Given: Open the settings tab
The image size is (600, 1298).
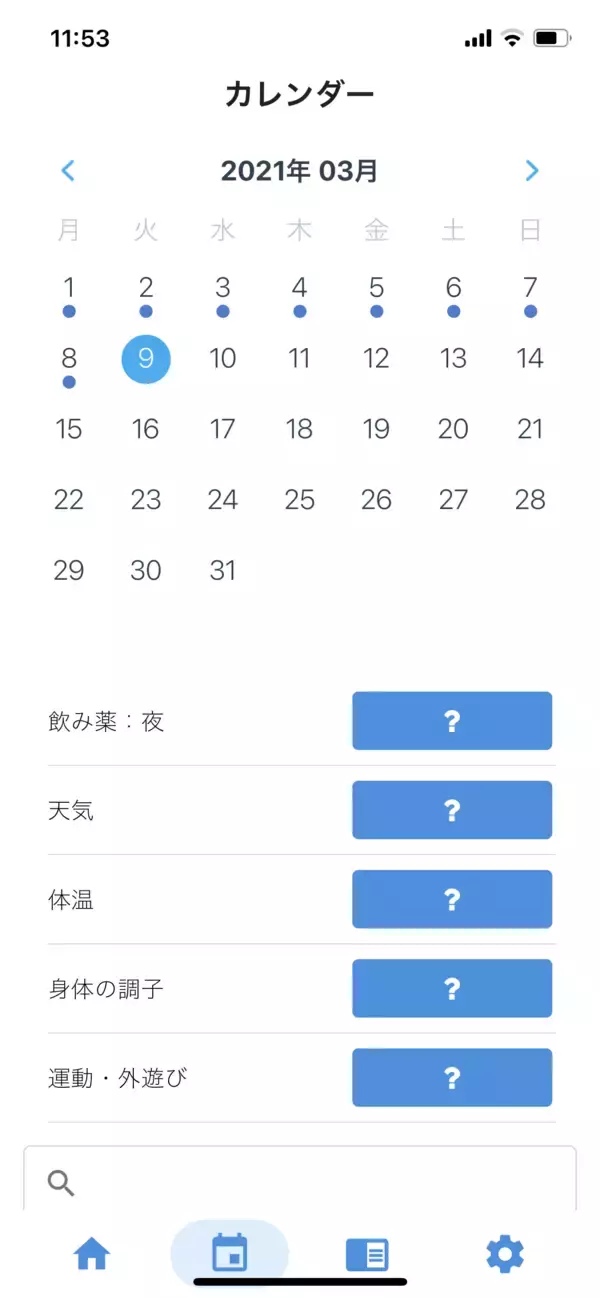Looking at the screenshot, I should point(504,1254).
